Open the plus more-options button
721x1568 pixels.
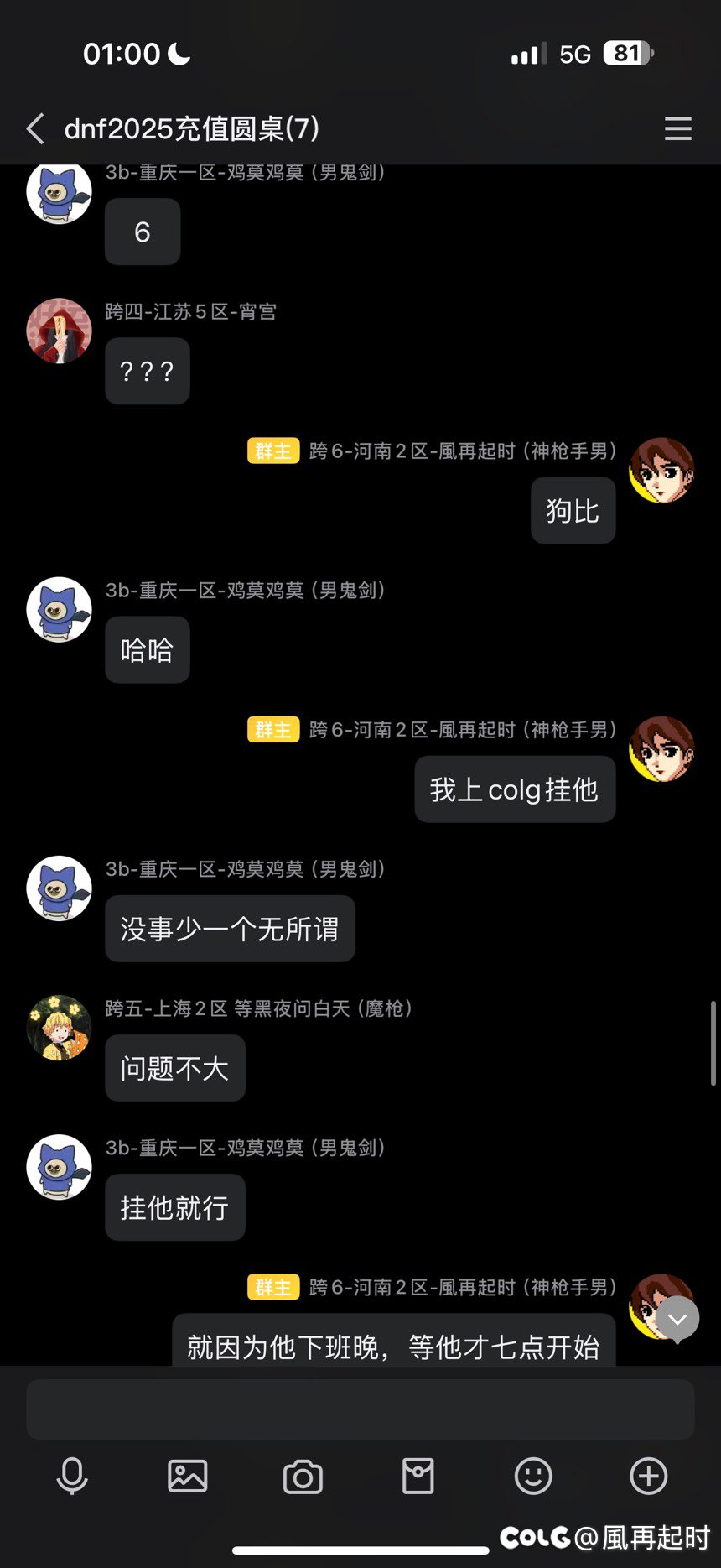pyautogui.click(x=649, y=1476)
